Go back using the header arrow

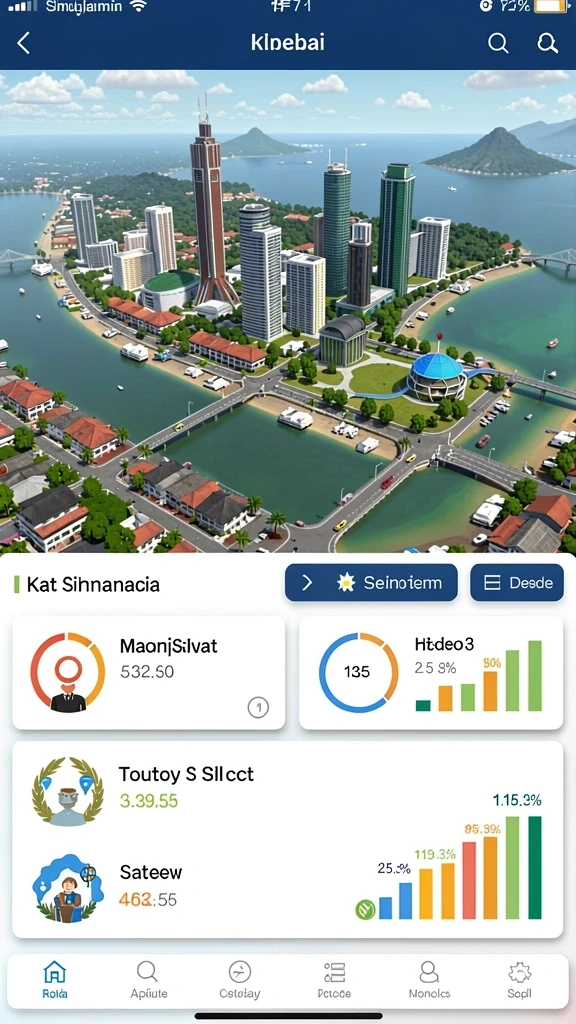[x=24, y=44]
